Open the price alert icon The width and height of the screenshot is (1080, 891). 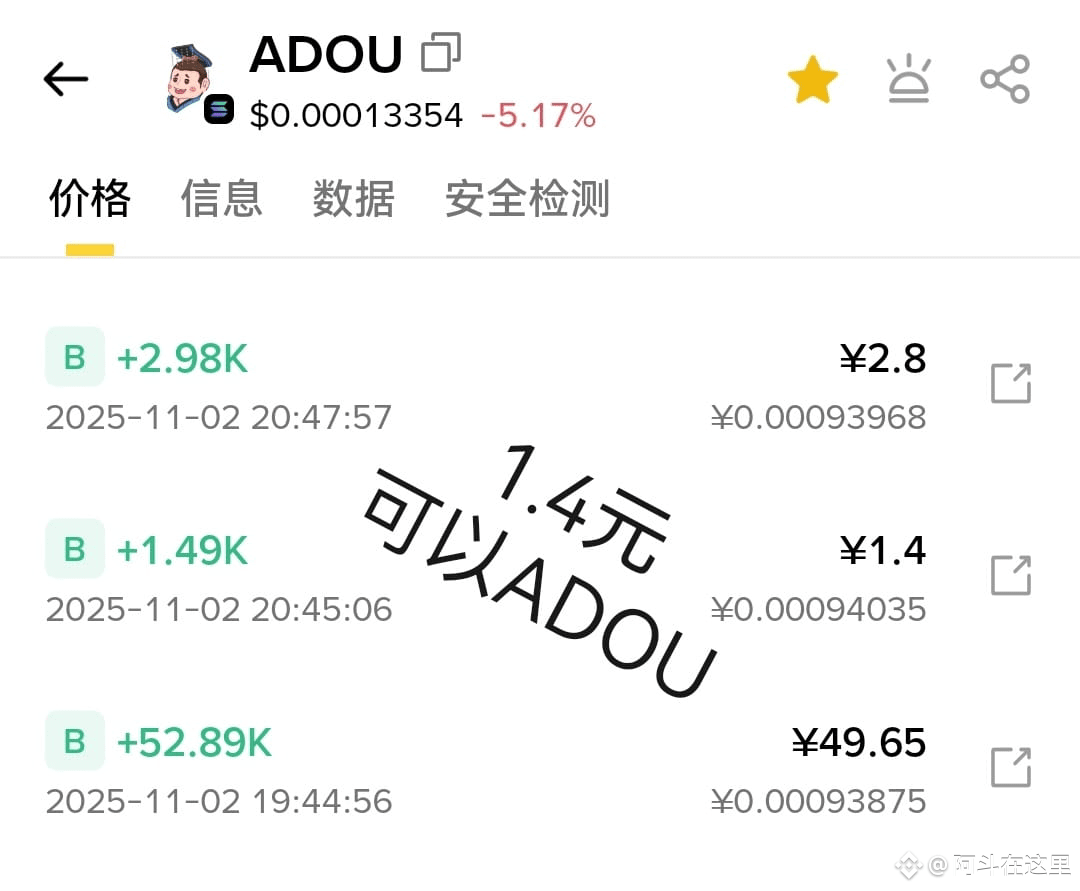[x=908, y=80]
